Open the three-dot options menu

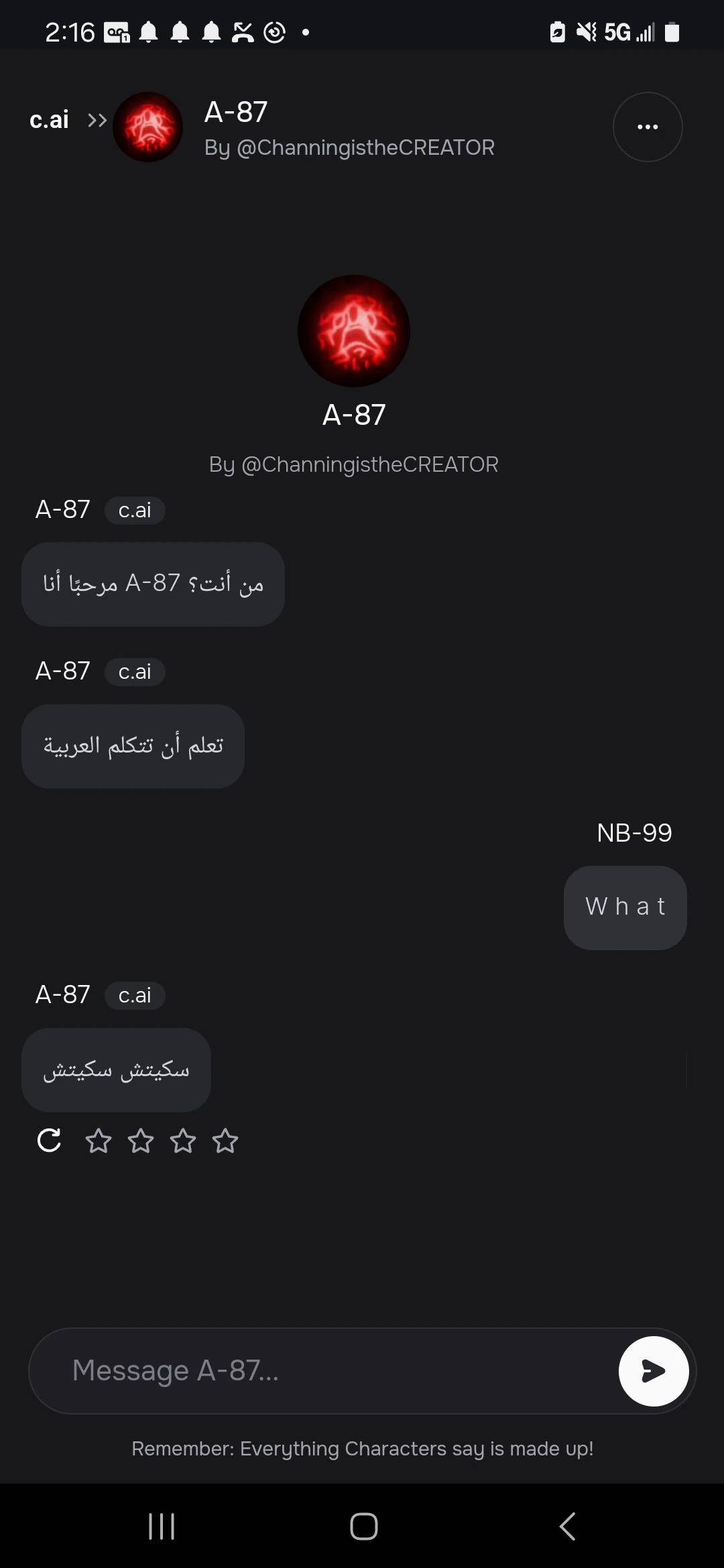[x=648, y=127]
